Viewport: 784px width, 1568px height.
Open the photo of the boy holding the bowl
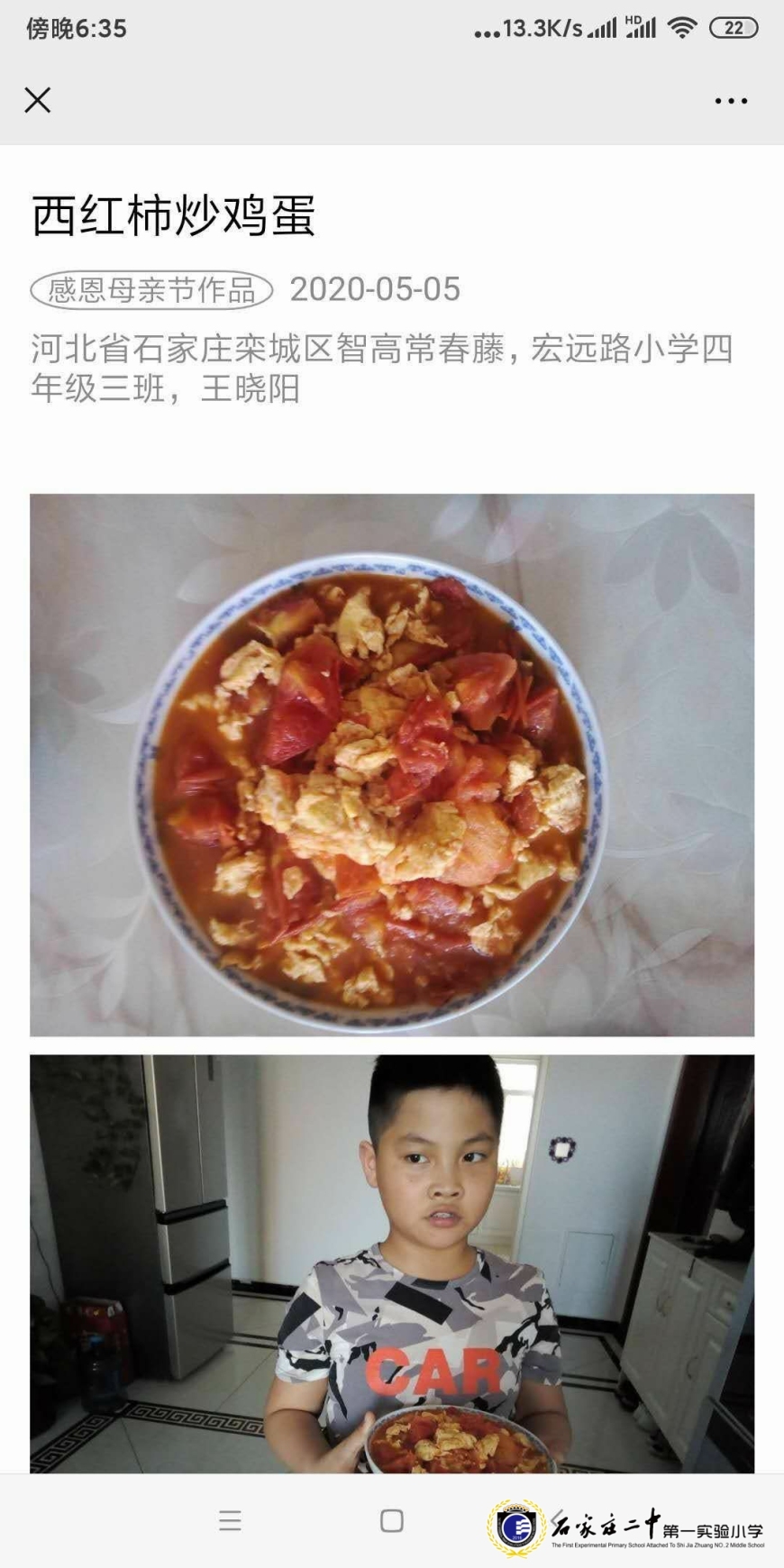point(392,1262)
